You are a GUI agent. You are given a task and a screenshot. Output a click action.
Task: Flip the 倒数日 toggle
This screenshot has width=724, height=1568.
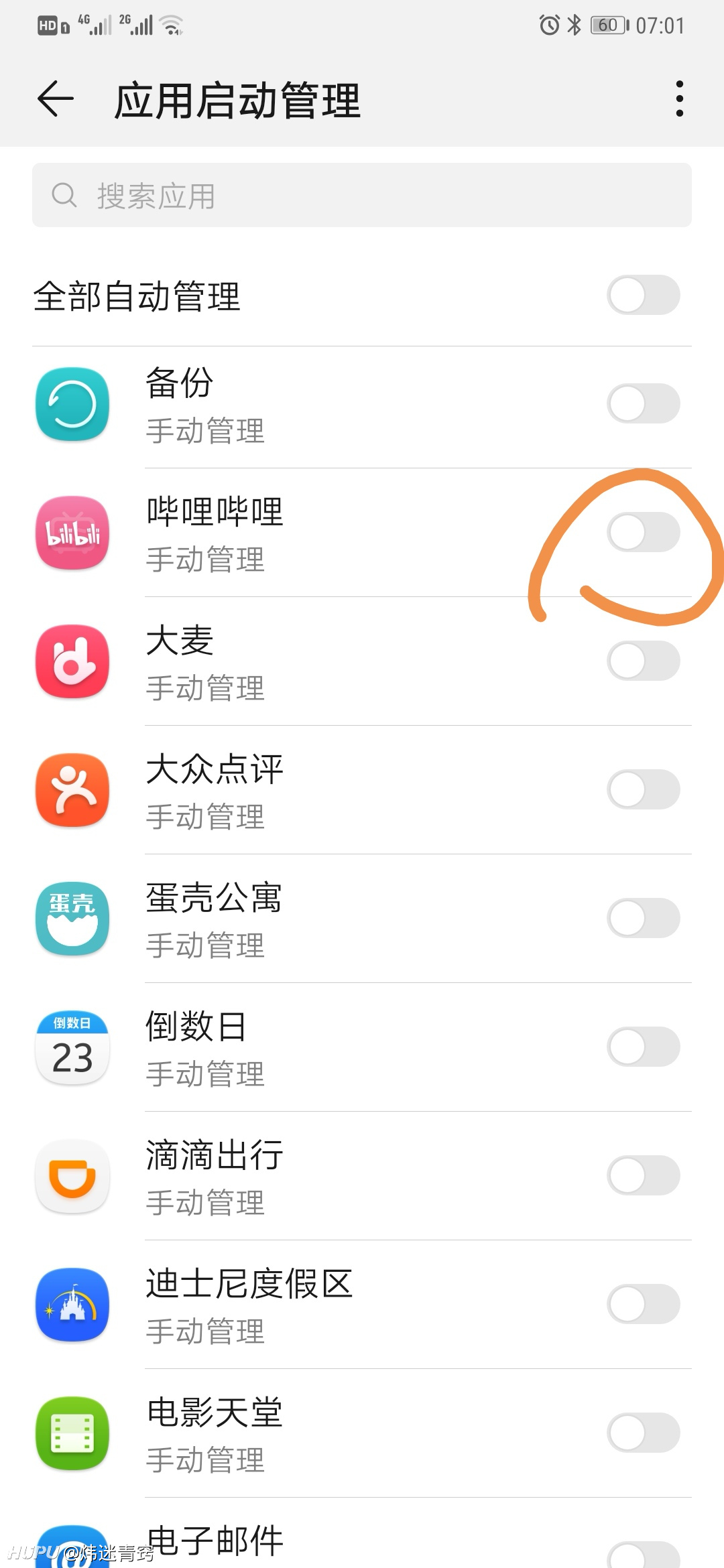(644, 1047)
